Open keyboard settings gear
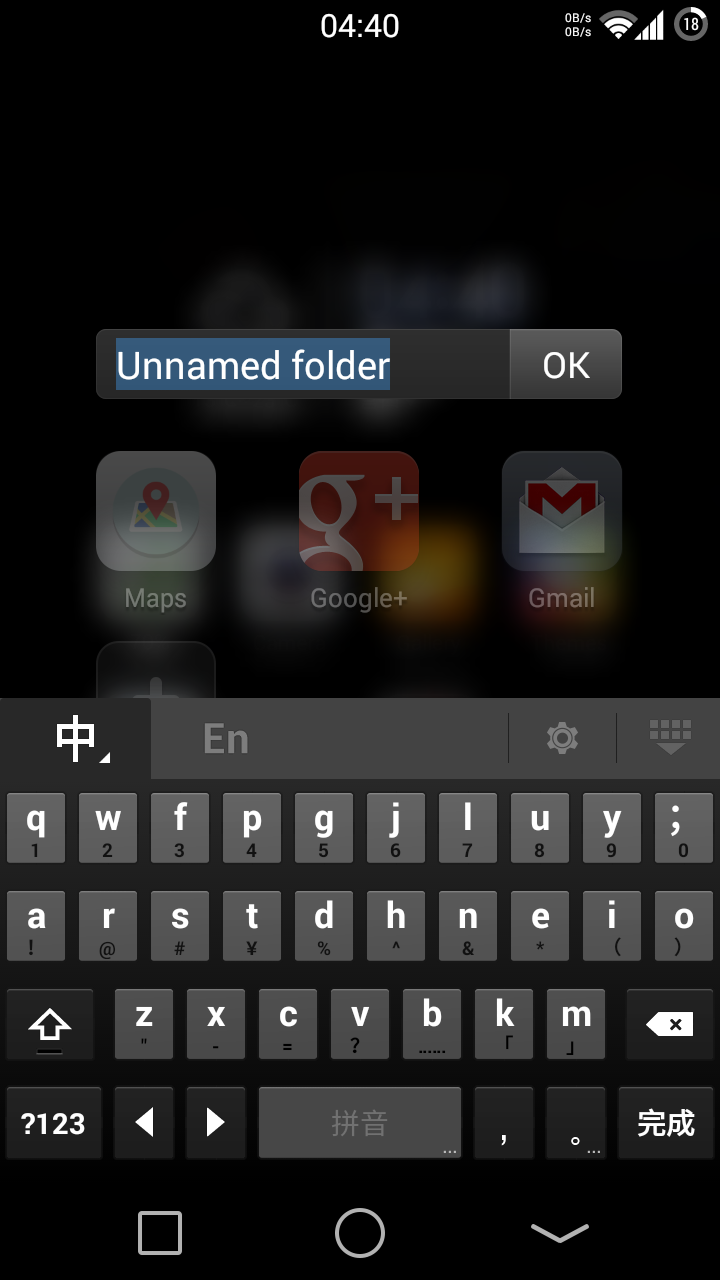This screenshot has height=1280, width=720. tap(562, 739)
